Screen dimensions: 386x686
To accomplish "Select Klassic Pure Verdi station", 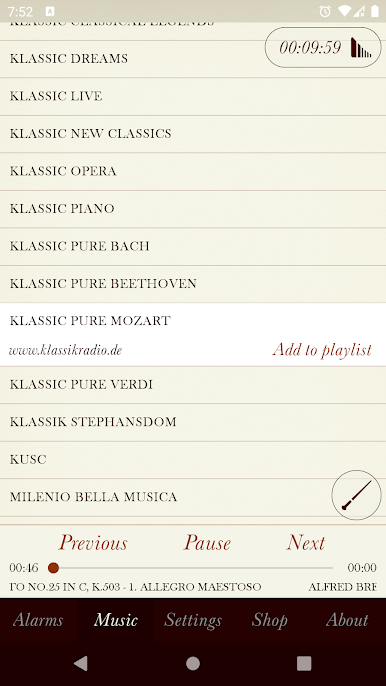I will [193, 385].
